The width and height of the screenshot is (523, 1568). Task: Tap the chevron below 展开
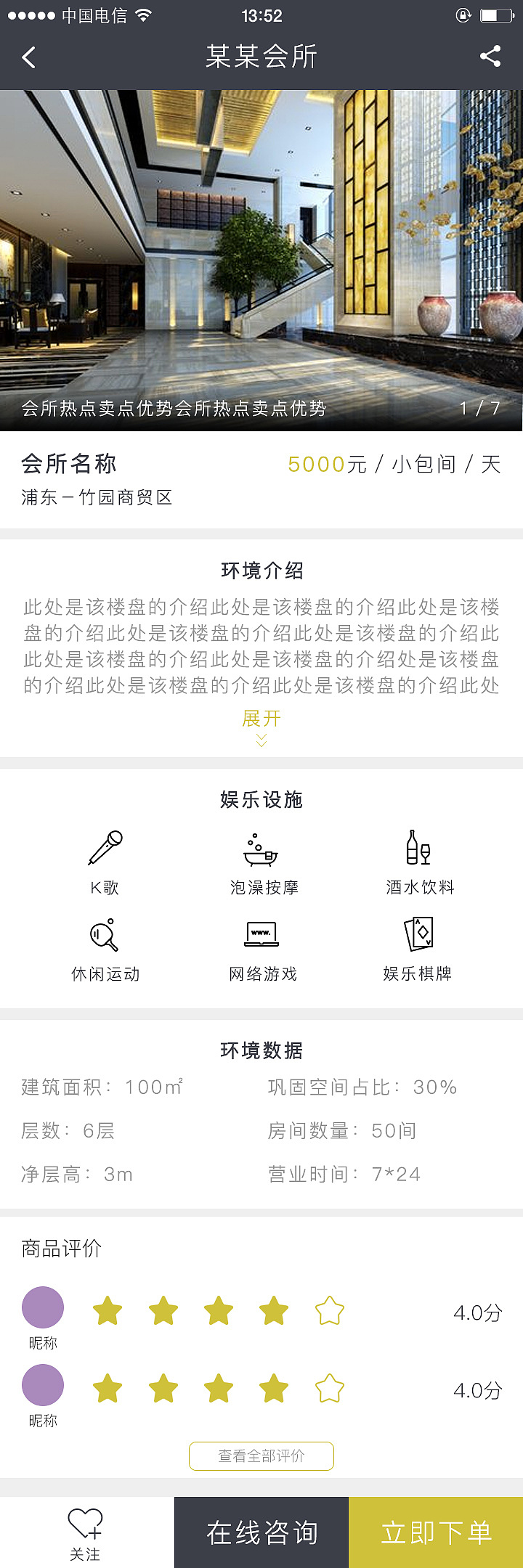260,739
